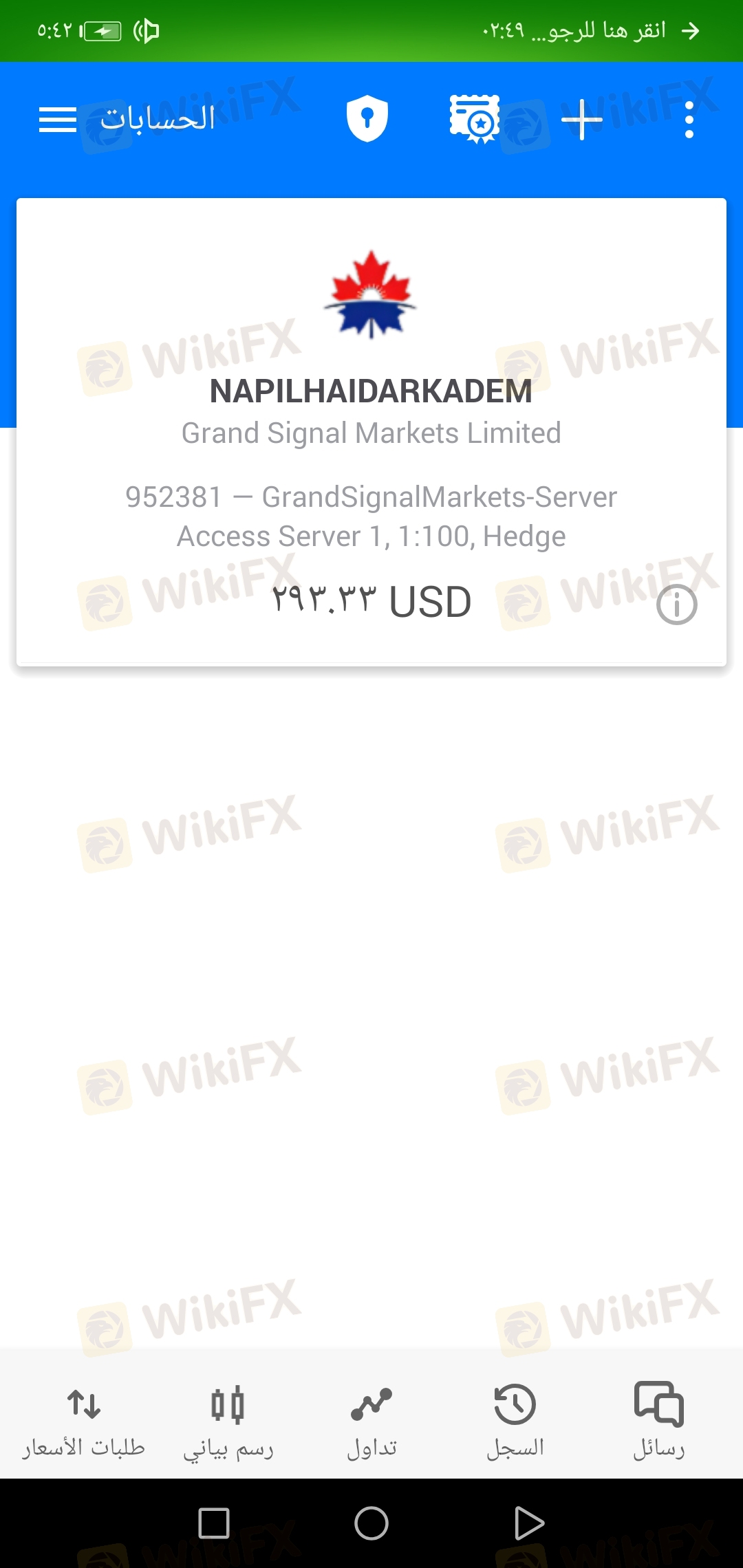Open the hamburger menu drawer
The image size is (743, 1568).
tap(58, 120)
